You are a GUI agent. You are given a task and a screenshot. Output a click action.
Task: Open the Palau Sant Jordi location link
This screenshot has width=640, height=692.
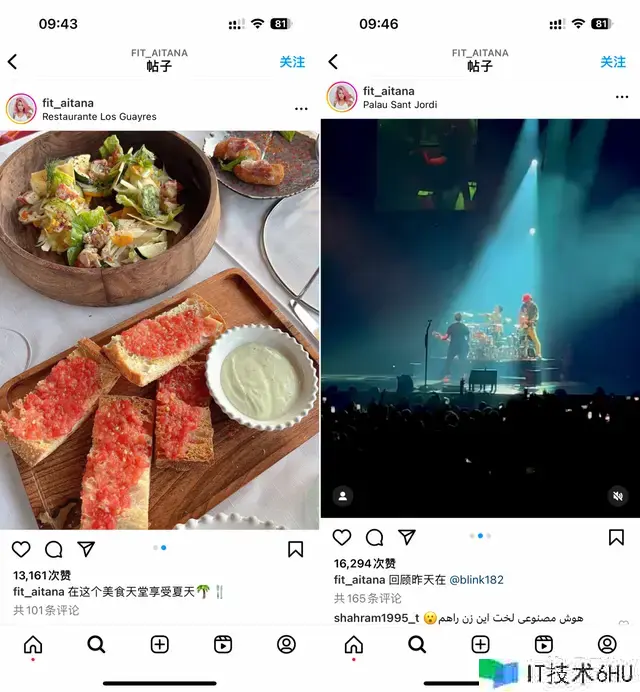[x=399, y=105]
